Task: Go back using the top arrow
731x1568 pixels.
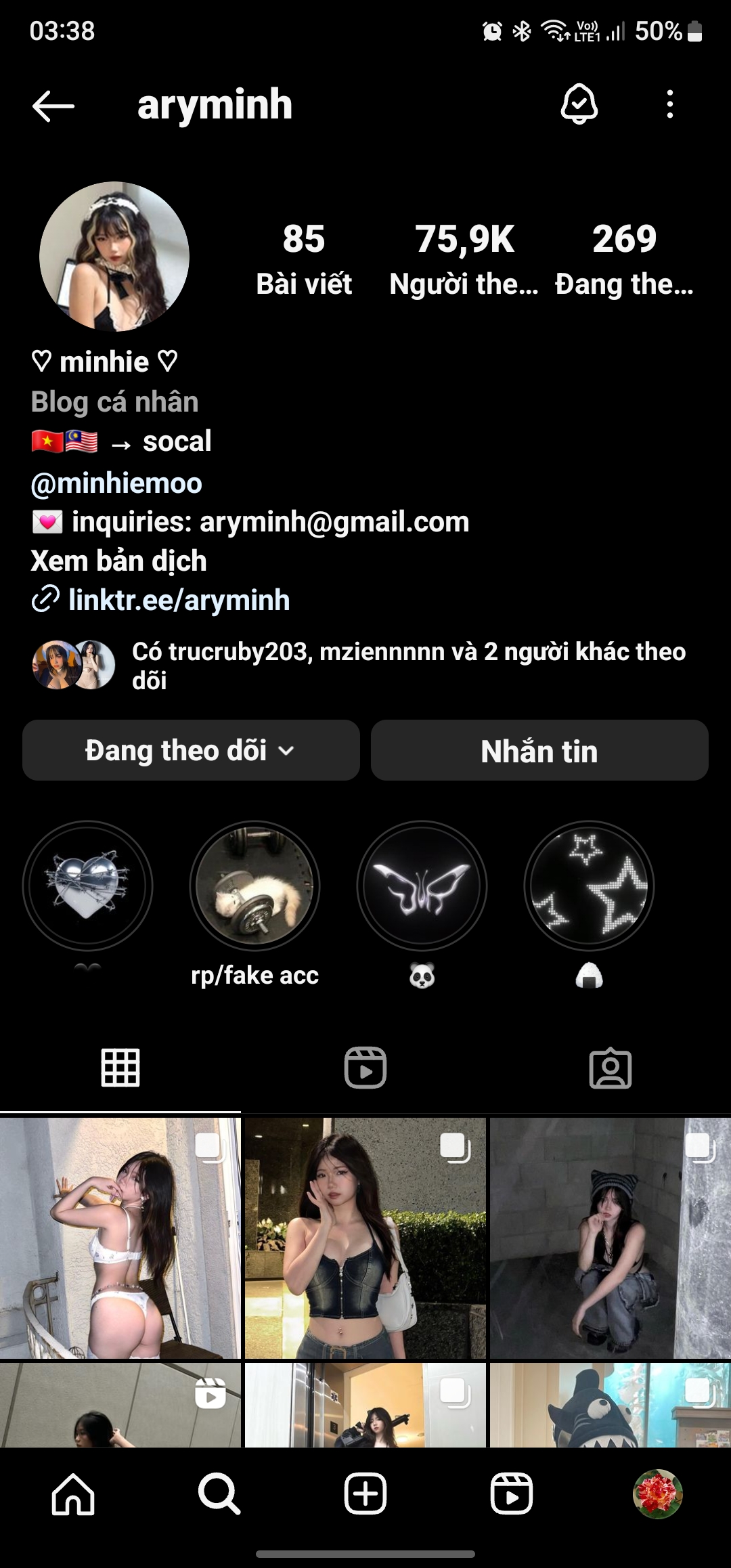Action: pos(53,106)
